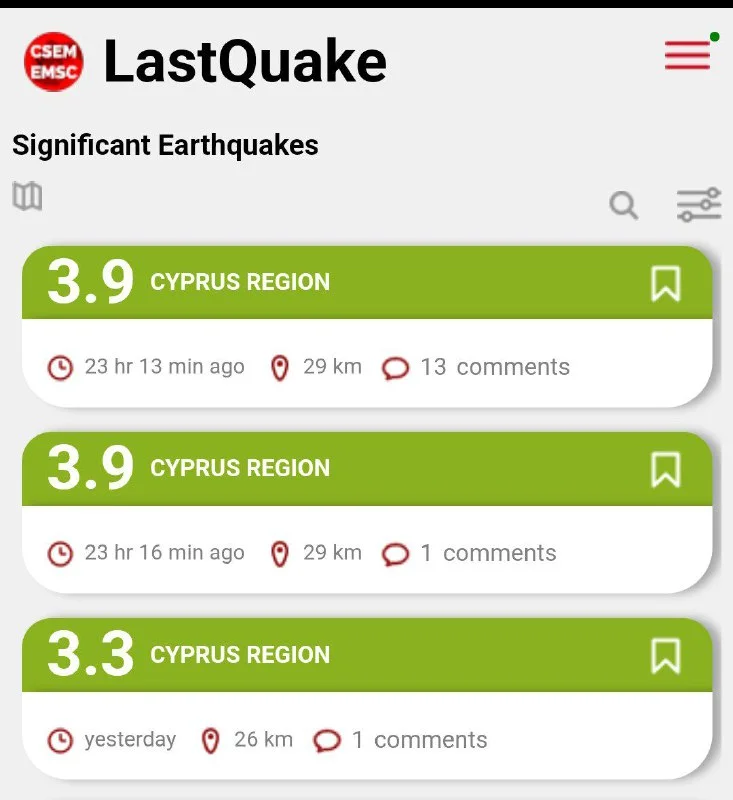This screenshot has height=800, width=733.
Task: Open earthquake search
Action: coord(624,206)
